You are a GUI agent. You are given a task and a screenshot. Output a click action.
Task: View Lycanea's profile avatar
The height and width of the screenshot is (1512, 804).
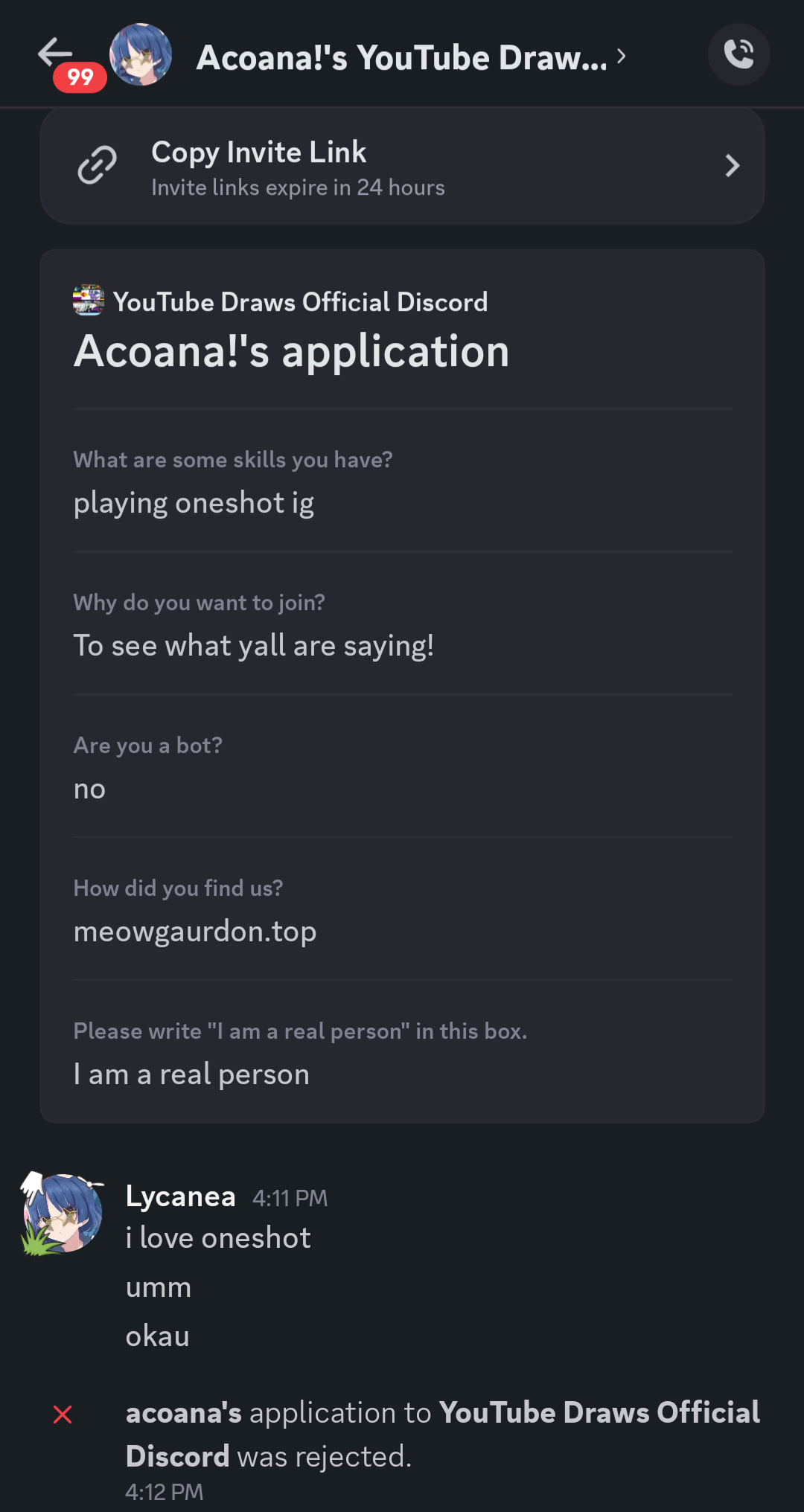pos(63,1213)
